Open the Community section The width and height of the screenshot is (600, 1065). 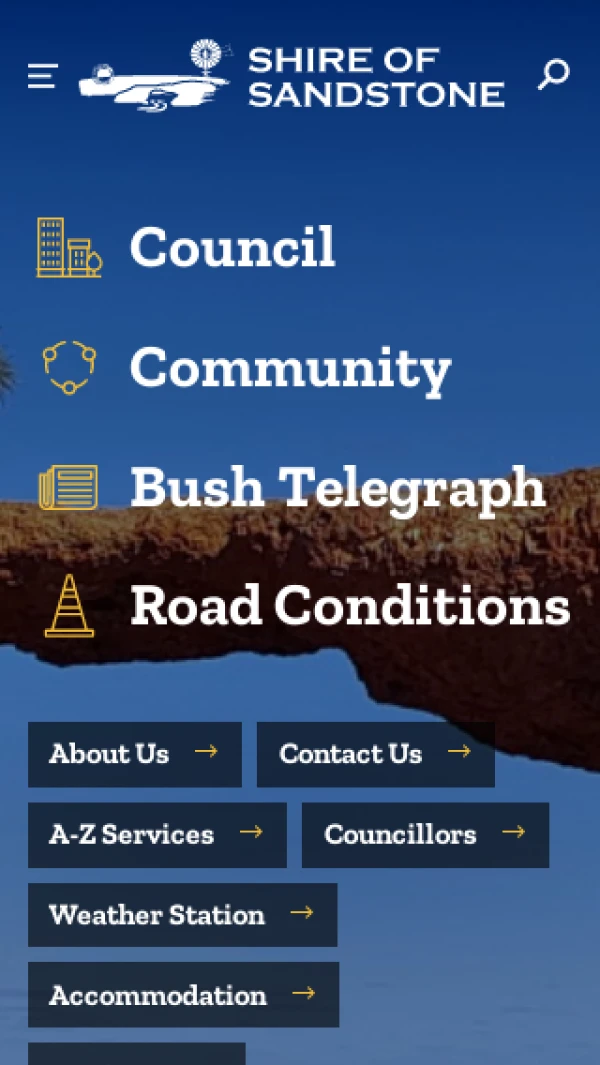[290, 368]
